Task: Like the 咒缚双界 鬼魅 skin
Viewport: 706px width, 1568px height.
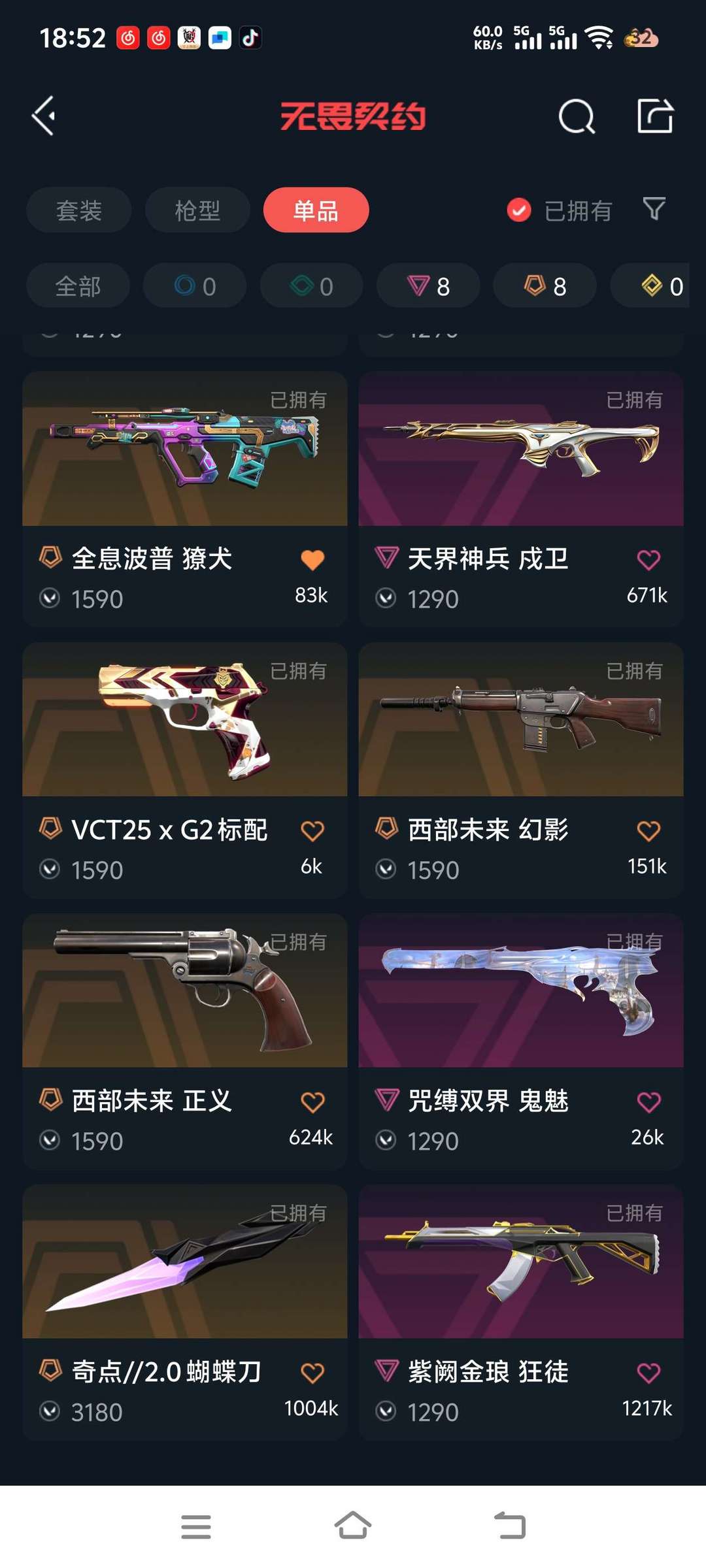Action: 648,1102
